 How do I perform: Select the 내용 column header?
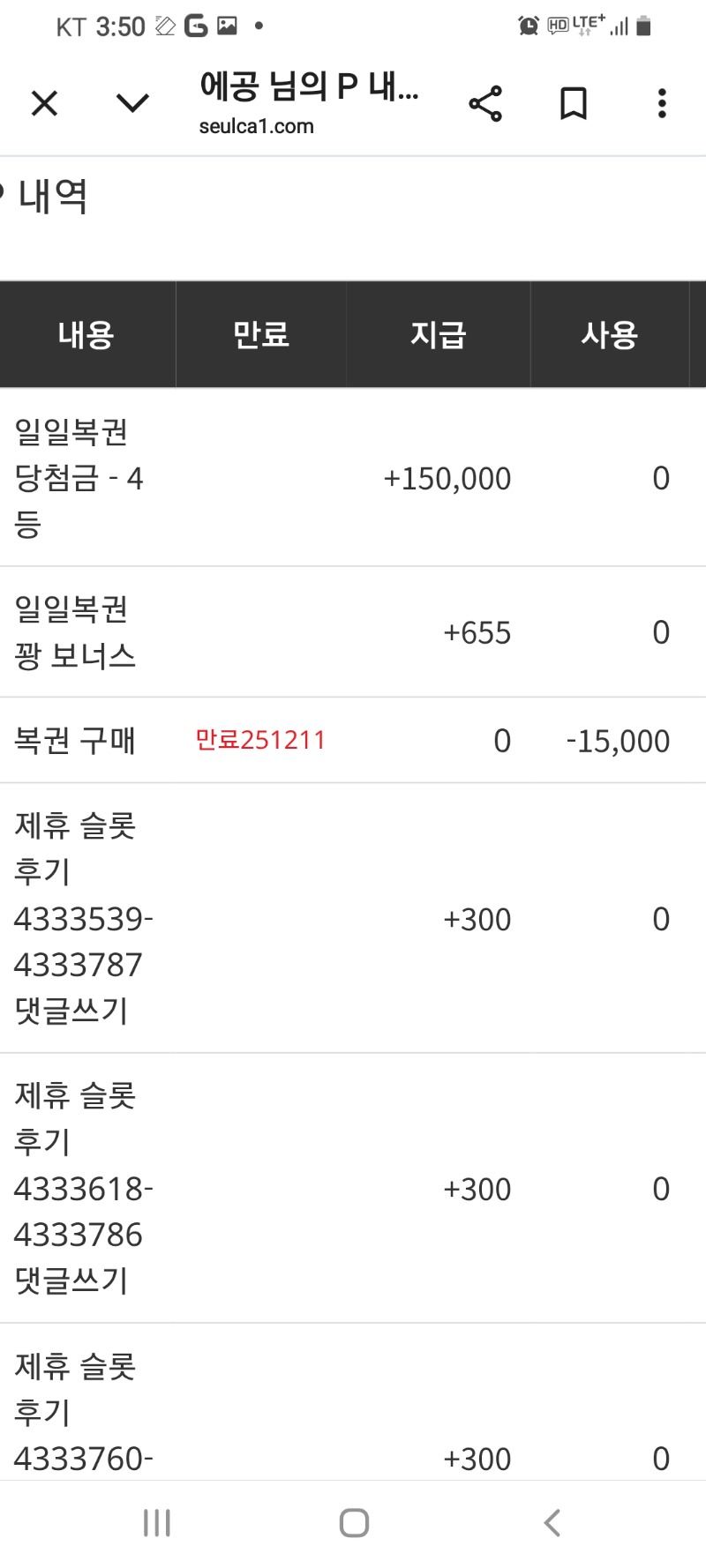pos(86,335)
